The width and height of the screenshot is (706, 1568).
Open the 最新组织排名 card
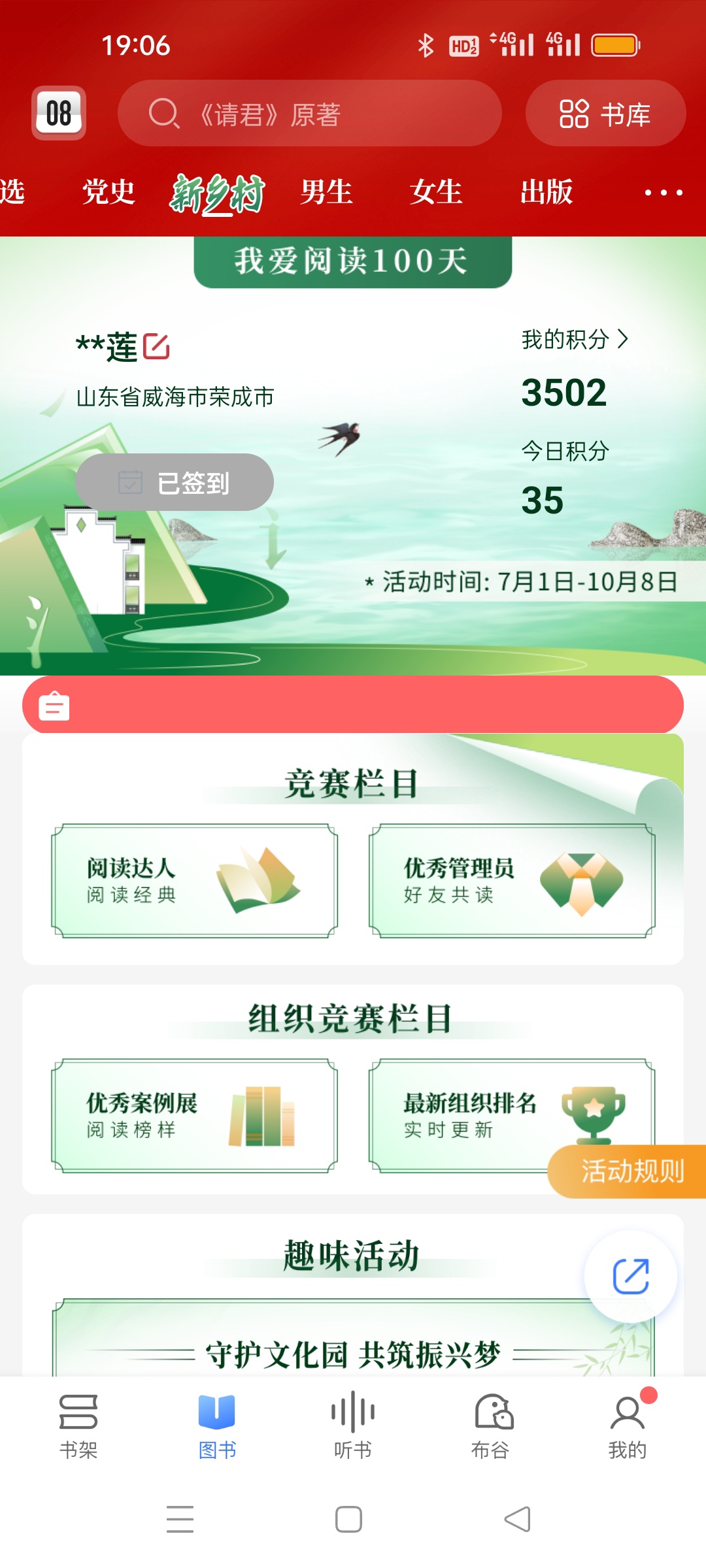(471, 1115)
